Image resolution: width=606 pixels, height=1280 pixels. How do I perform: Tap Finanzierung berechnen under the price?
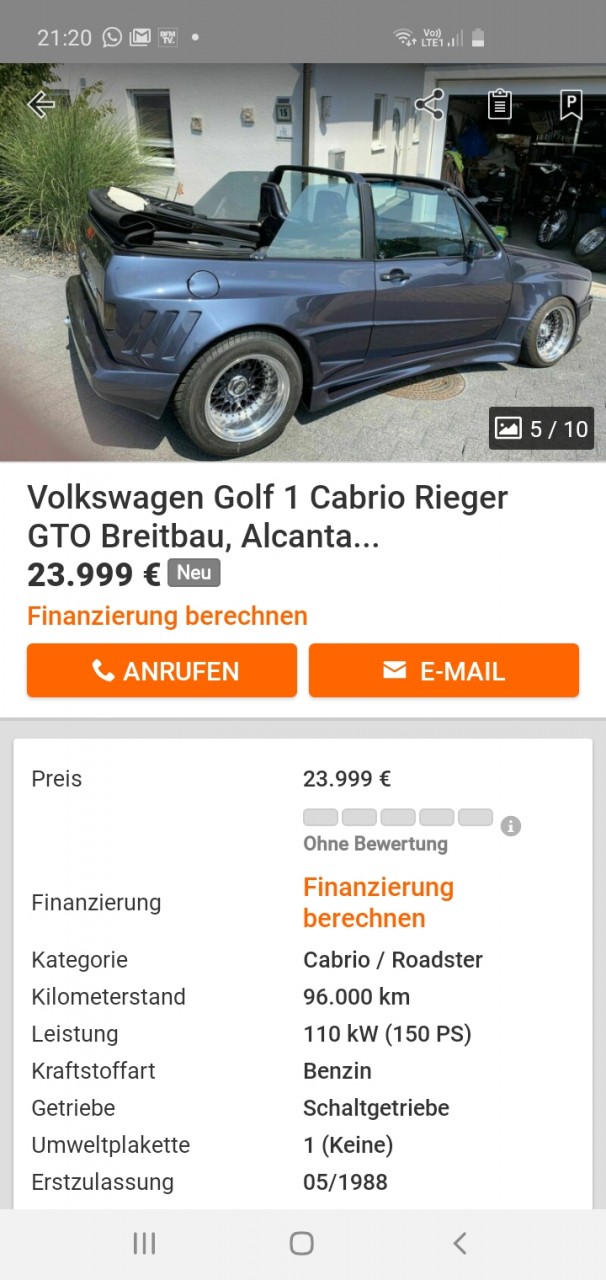pyautogui.click(x=167, y=616)
